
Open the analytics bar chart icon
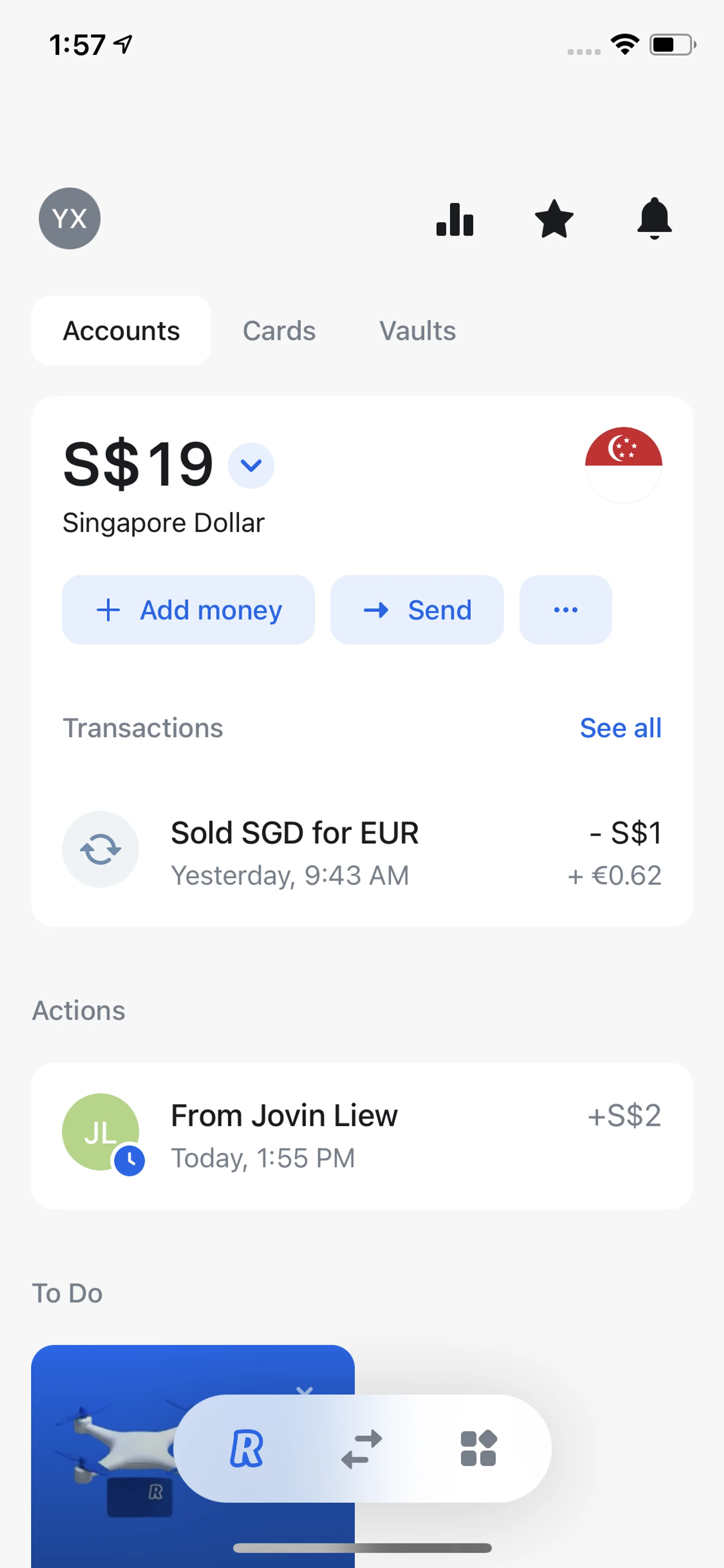click(454, 219)
